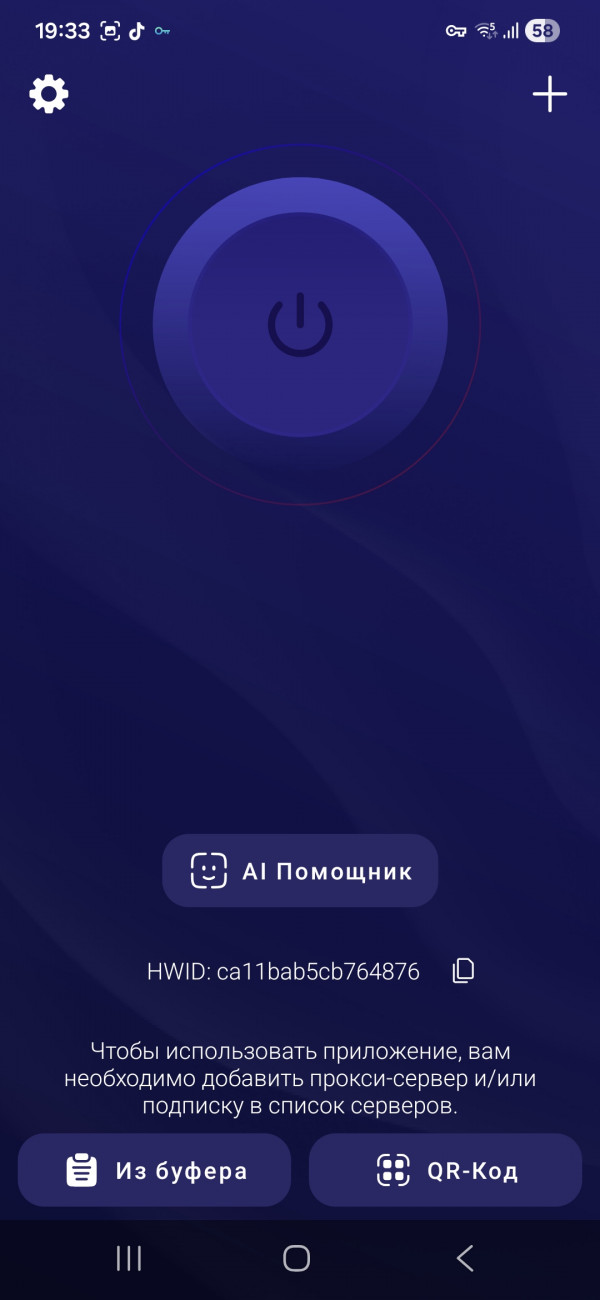Open the settings gear
The width and height of the screenshot is (600, 1300).
tap(49, 95)
